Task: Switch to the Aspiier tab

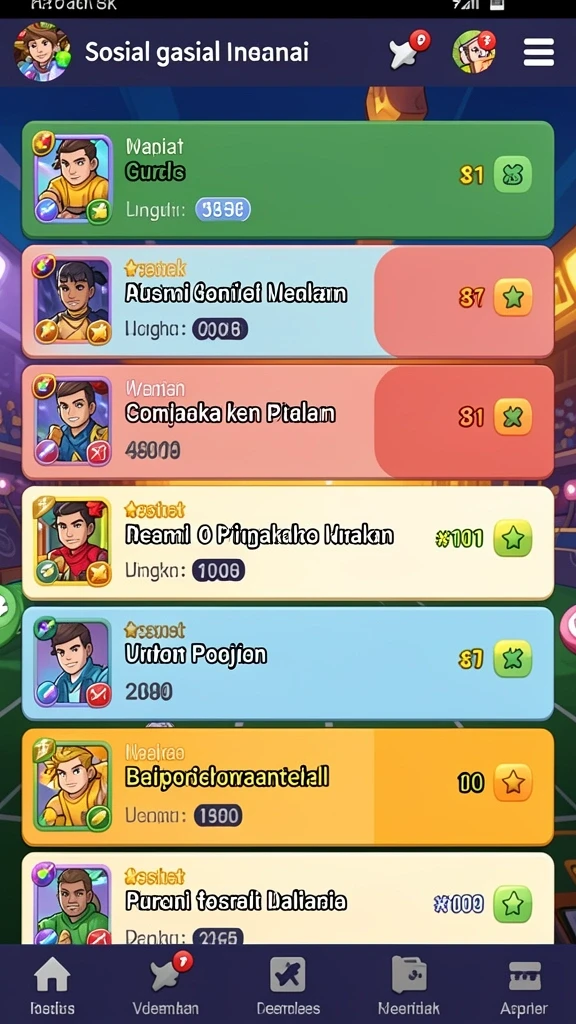Action: point(524,986)
